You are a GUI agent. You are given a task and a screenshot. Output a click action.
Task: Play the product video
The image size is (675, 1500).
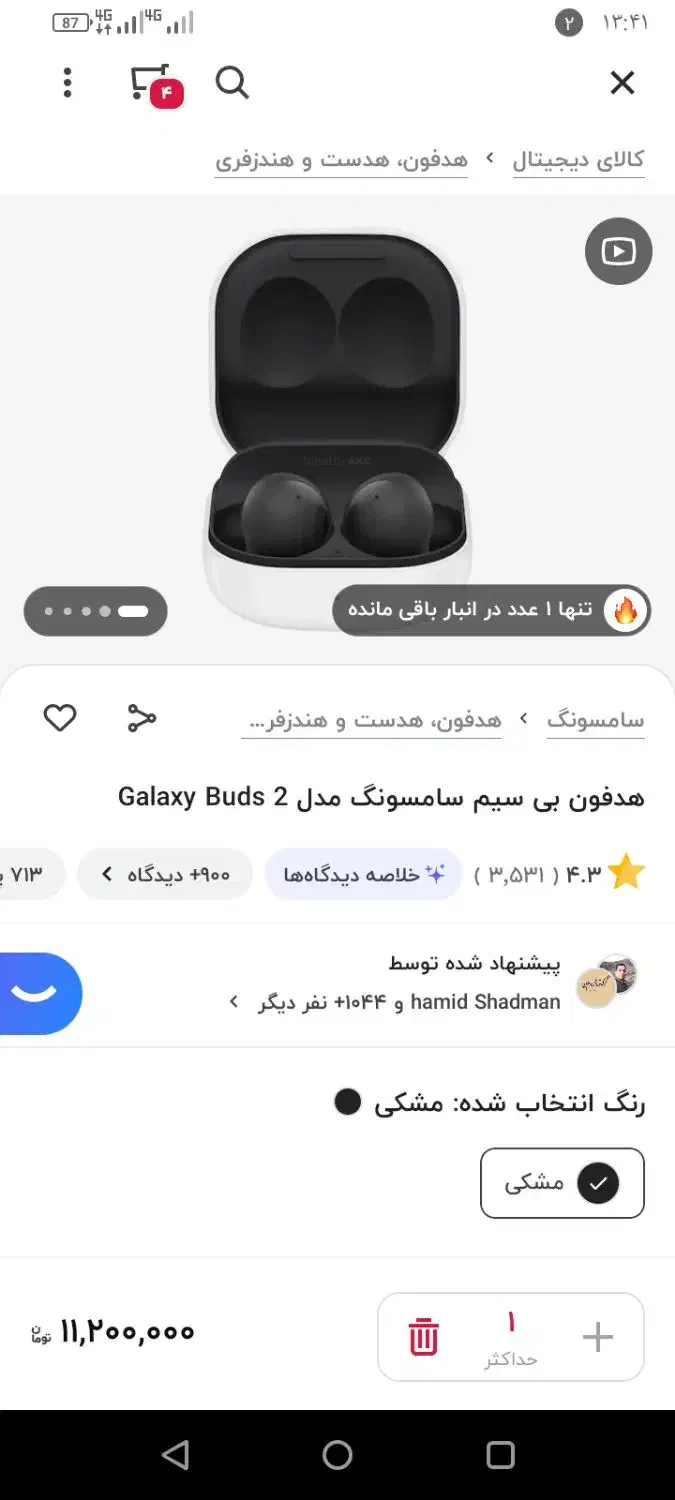(618, 251)
